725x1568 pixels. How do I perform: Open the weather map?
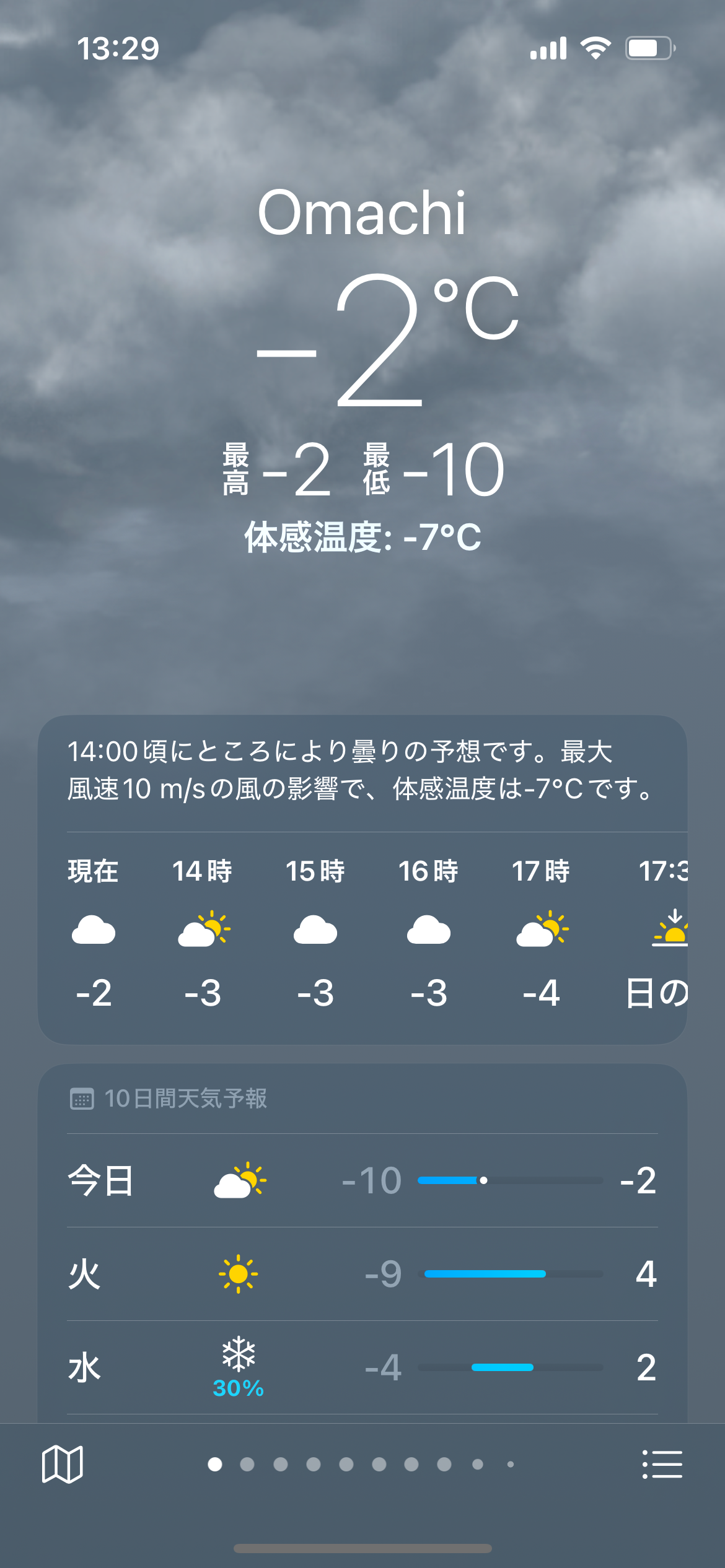(62, 1464)
